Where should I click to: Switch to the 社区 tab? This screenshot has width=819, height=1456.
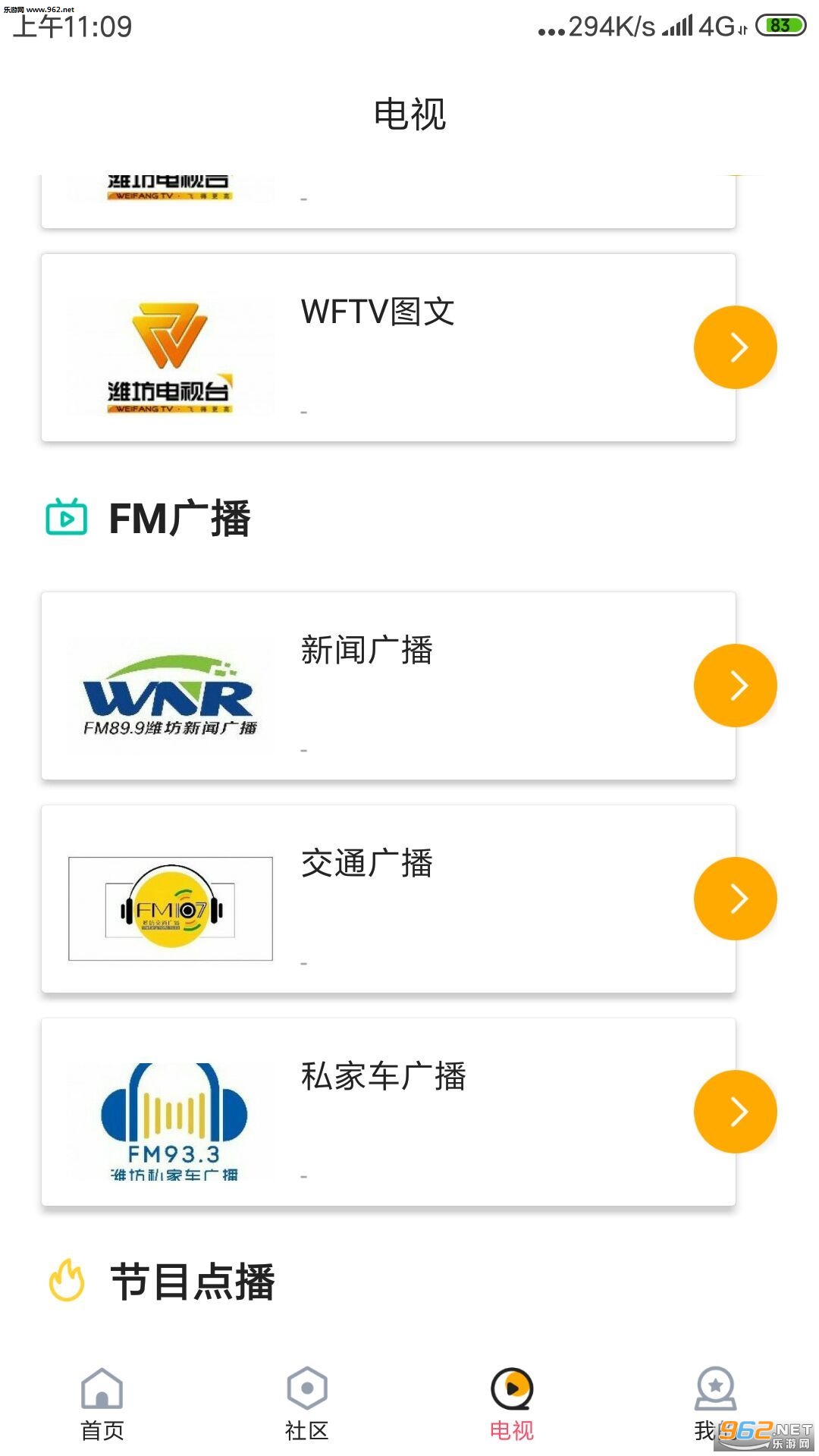(x=307, y=1403)
